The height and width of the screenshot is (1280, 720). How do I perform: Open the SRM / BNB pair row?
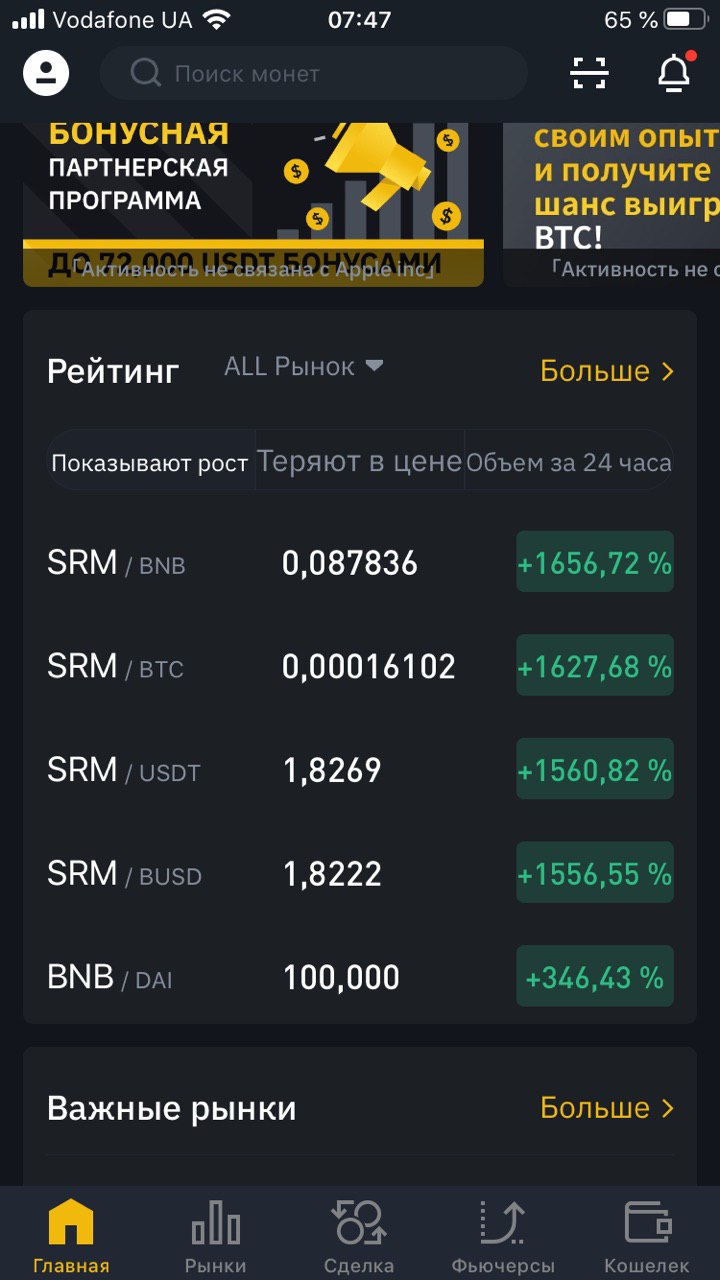(360, 563)
